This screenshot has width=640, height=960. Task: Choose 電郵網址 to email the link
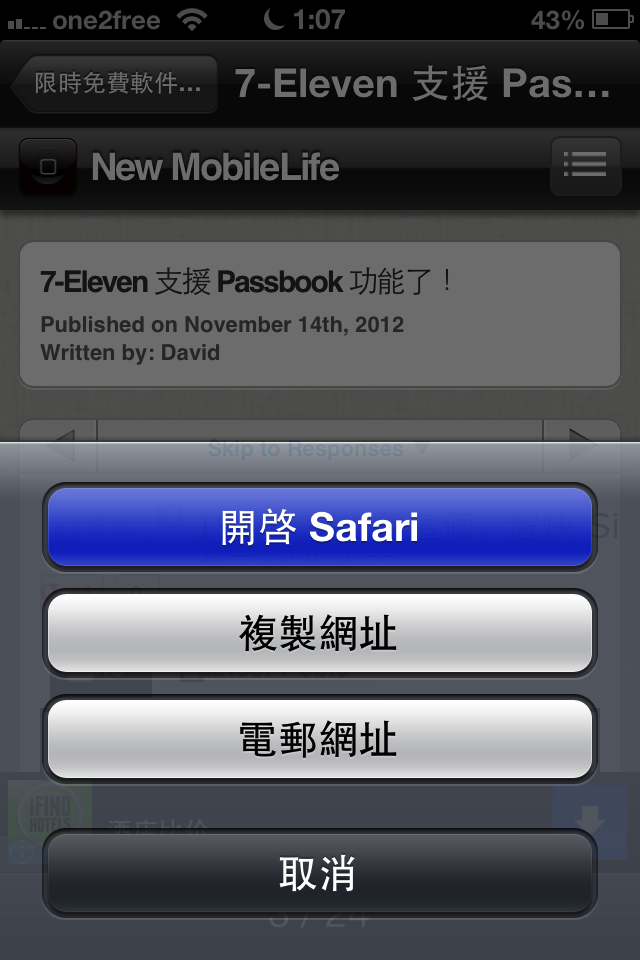click(319, 739)
